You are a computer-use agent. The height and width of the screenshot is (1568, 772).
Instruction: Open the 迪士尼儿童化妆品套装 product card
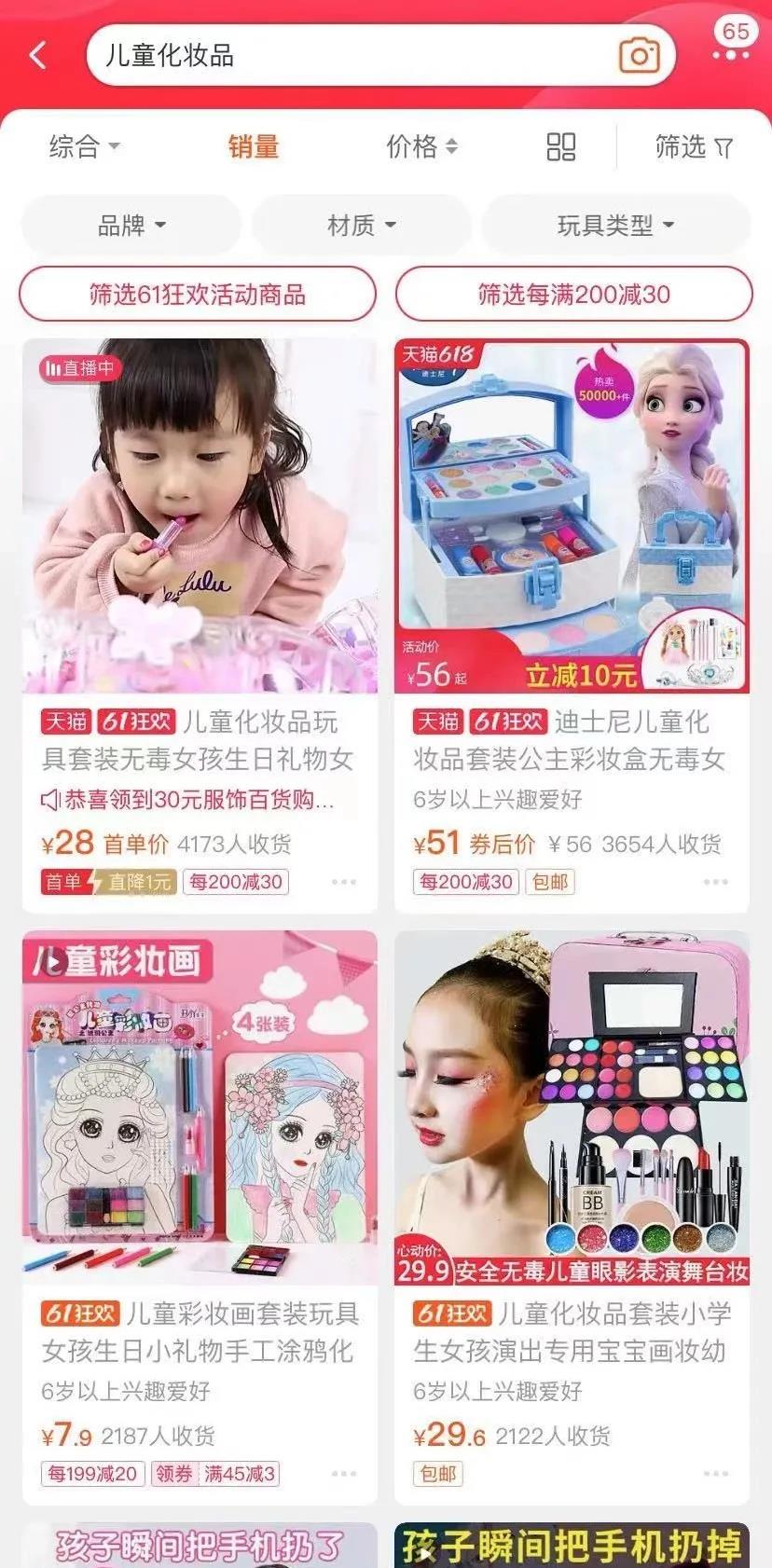[572, 626]
